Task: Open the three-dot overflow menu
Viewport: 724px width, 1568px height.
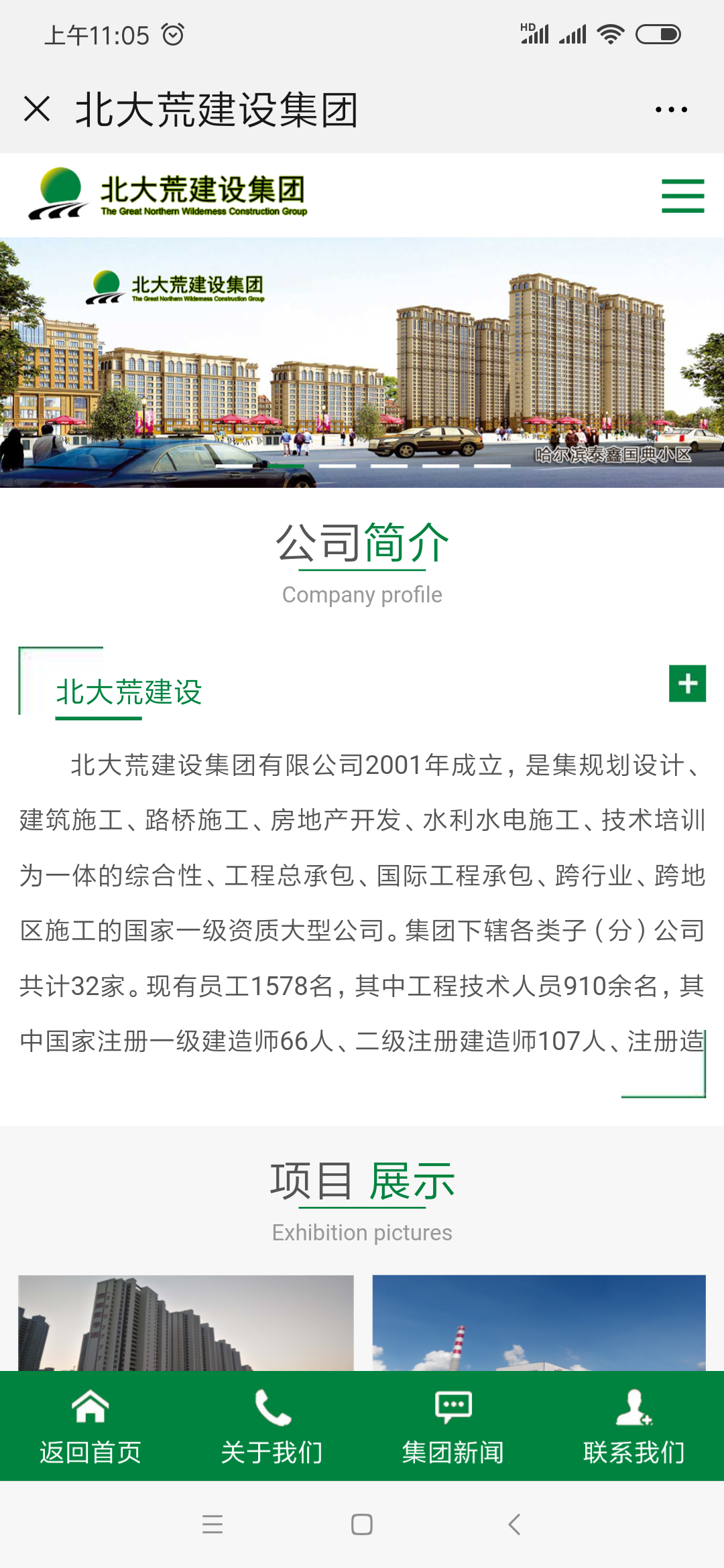Action: point(671,109)
